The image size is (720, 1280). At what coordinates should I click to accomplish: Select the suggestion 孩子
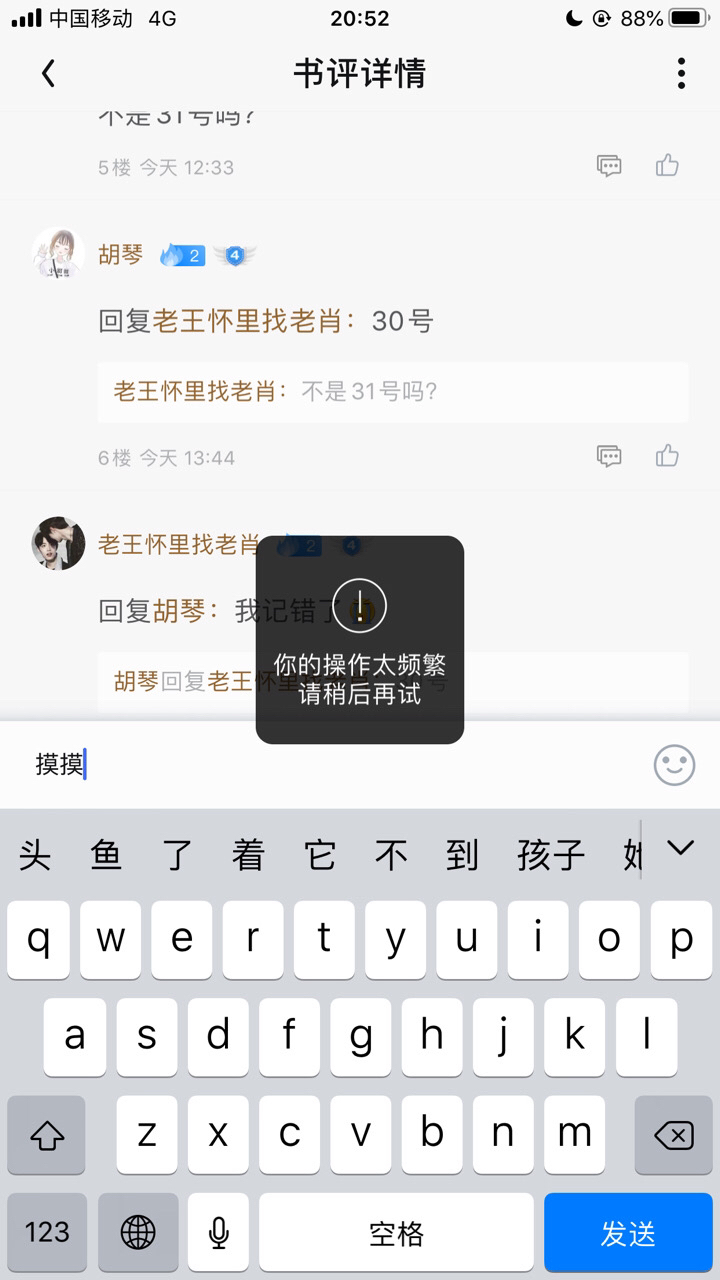[x=550, y=855]
